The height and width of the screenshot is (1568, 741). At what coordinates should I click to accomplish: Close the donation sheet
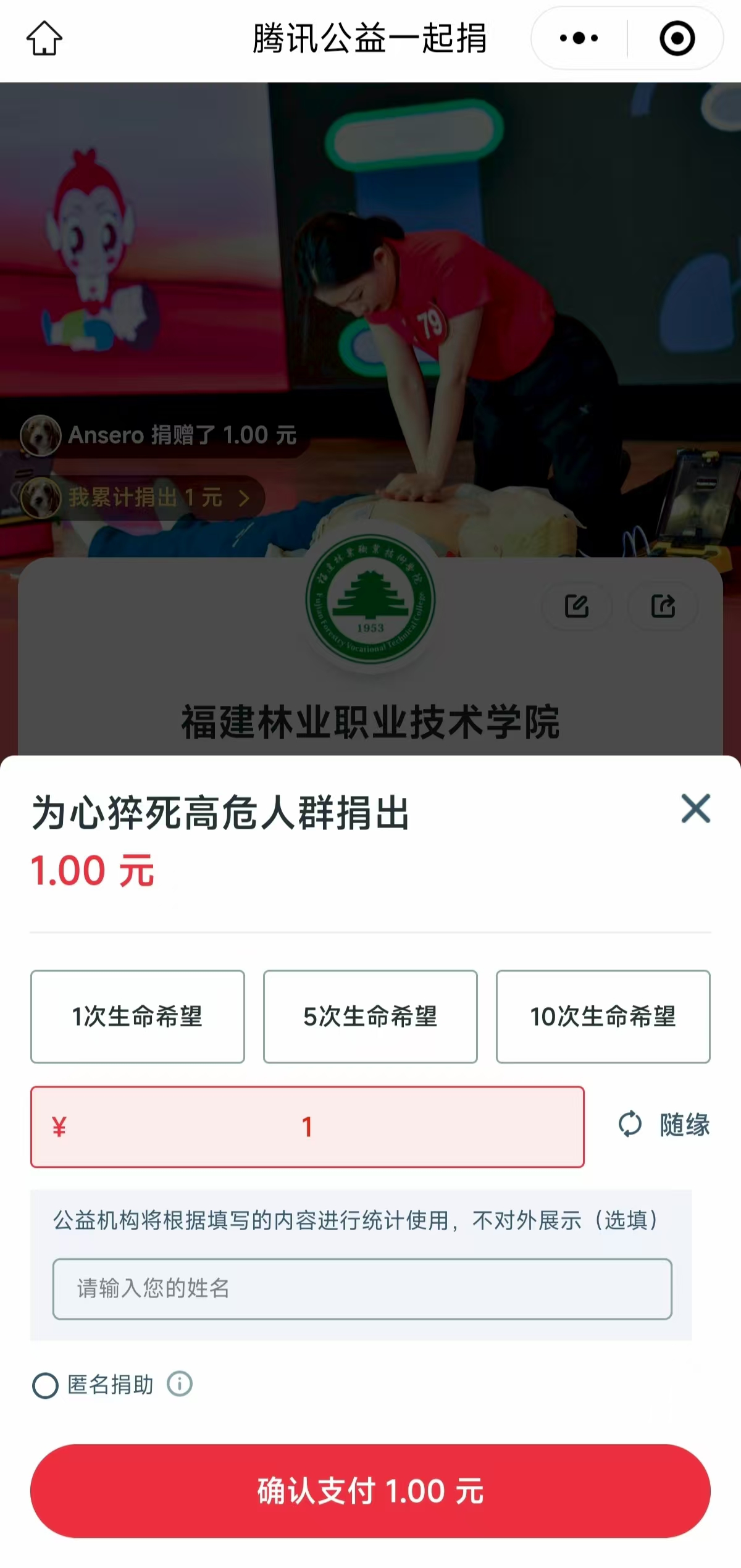click(x=695, y=808)
